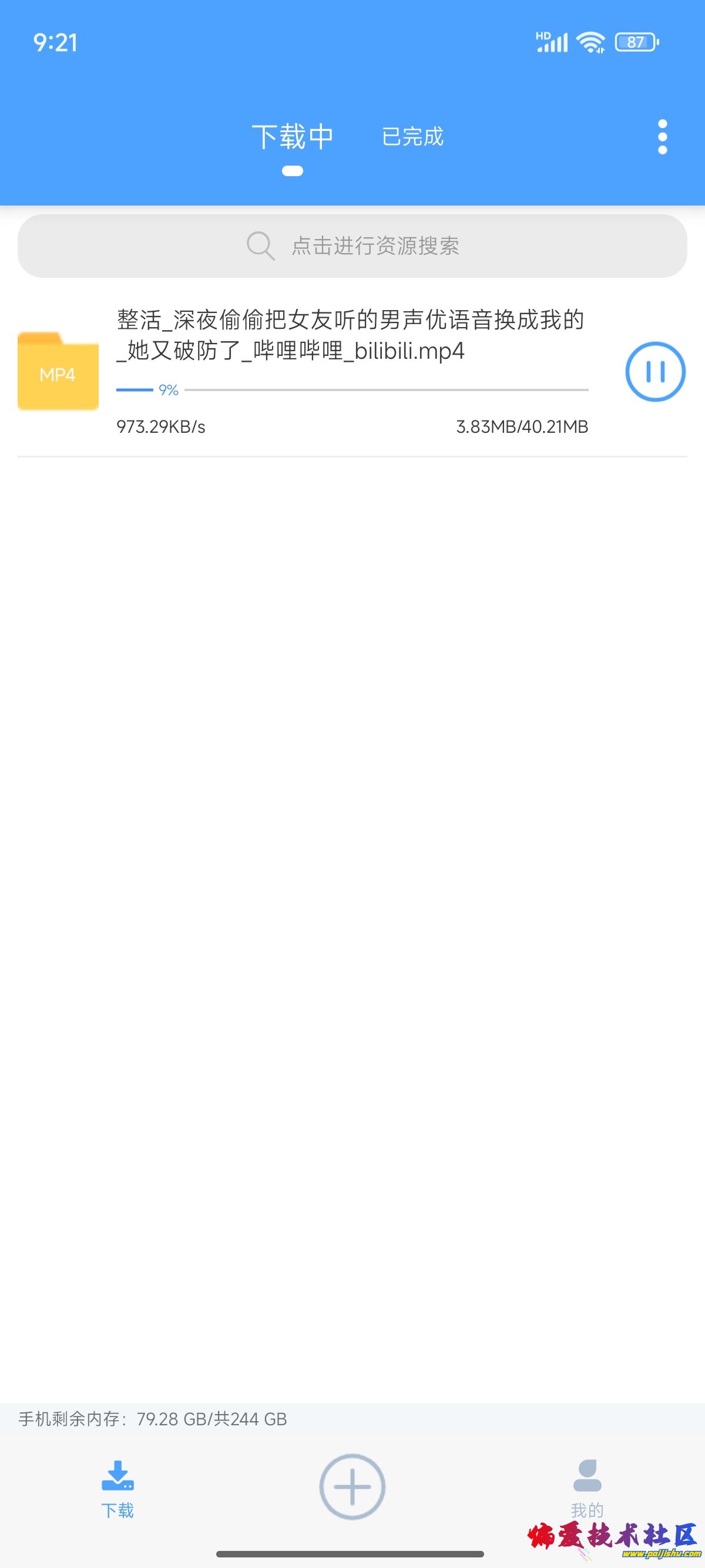Open the search to find resources
Image resolution: width=705 pixels, height=1568 pixels.
352,246
